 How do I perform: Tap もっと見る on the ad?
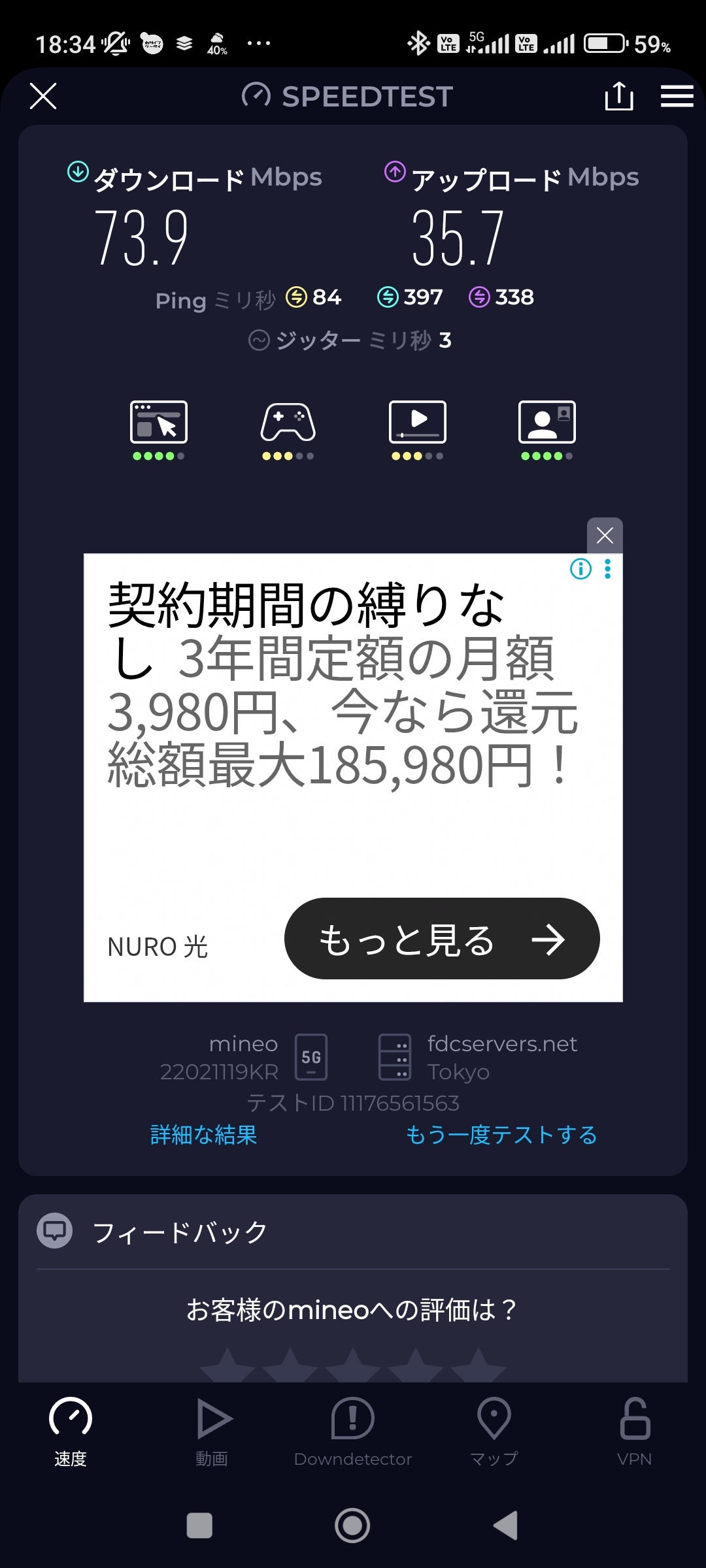(x=442, y=938)
